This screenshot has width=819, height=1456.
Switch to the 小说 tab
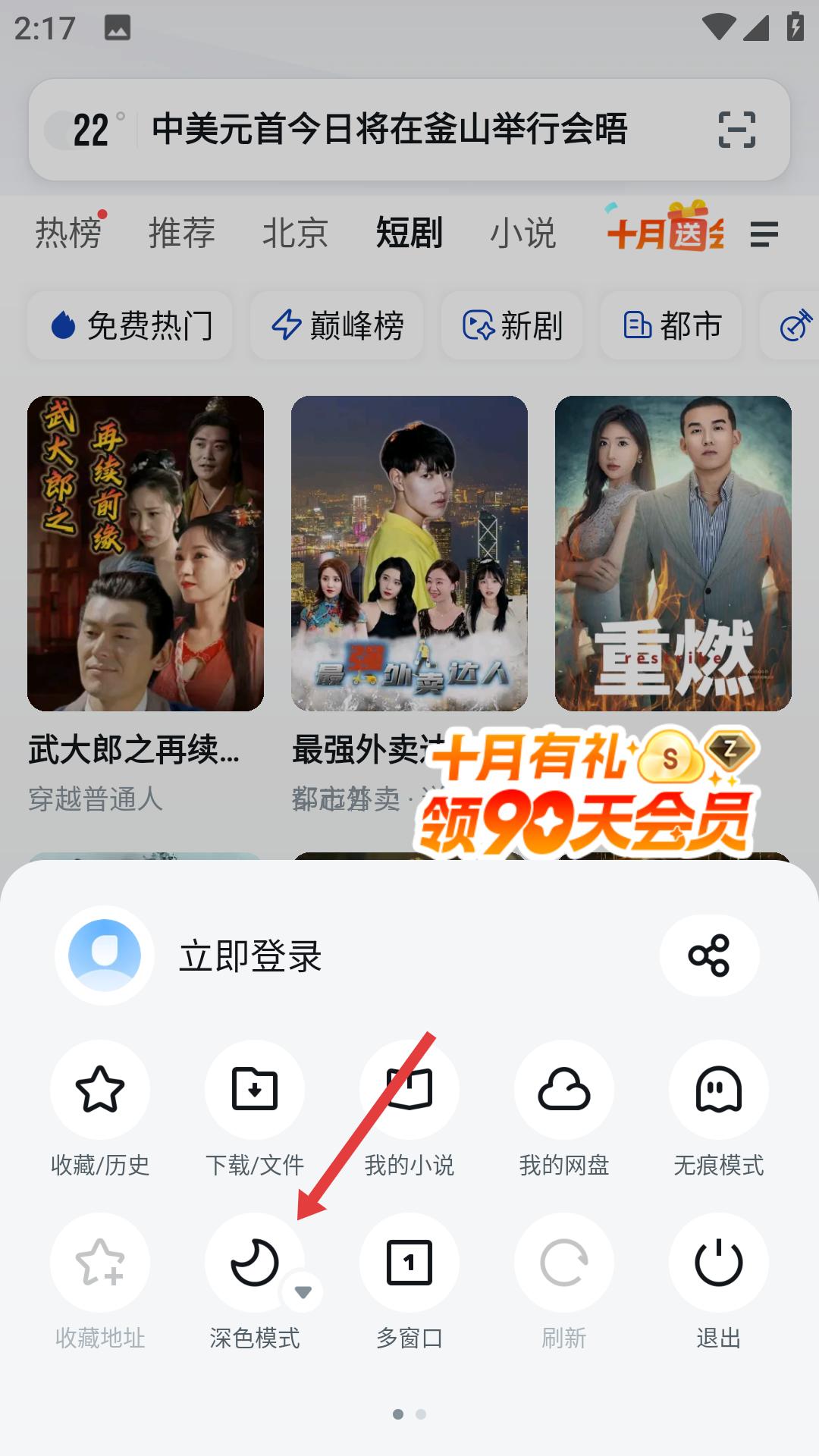tap(524, 234)
